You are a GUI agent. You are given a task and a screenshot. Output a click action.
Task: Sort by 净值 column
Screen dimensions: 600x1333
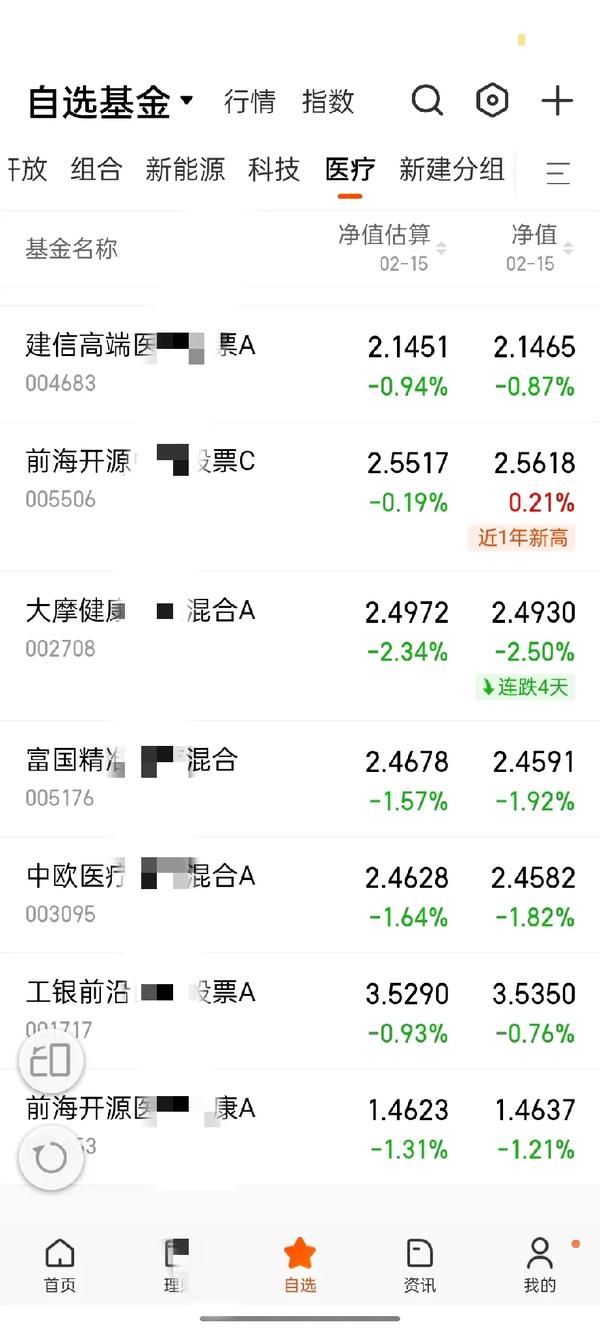pyautogui.click(x=542, y=247)
